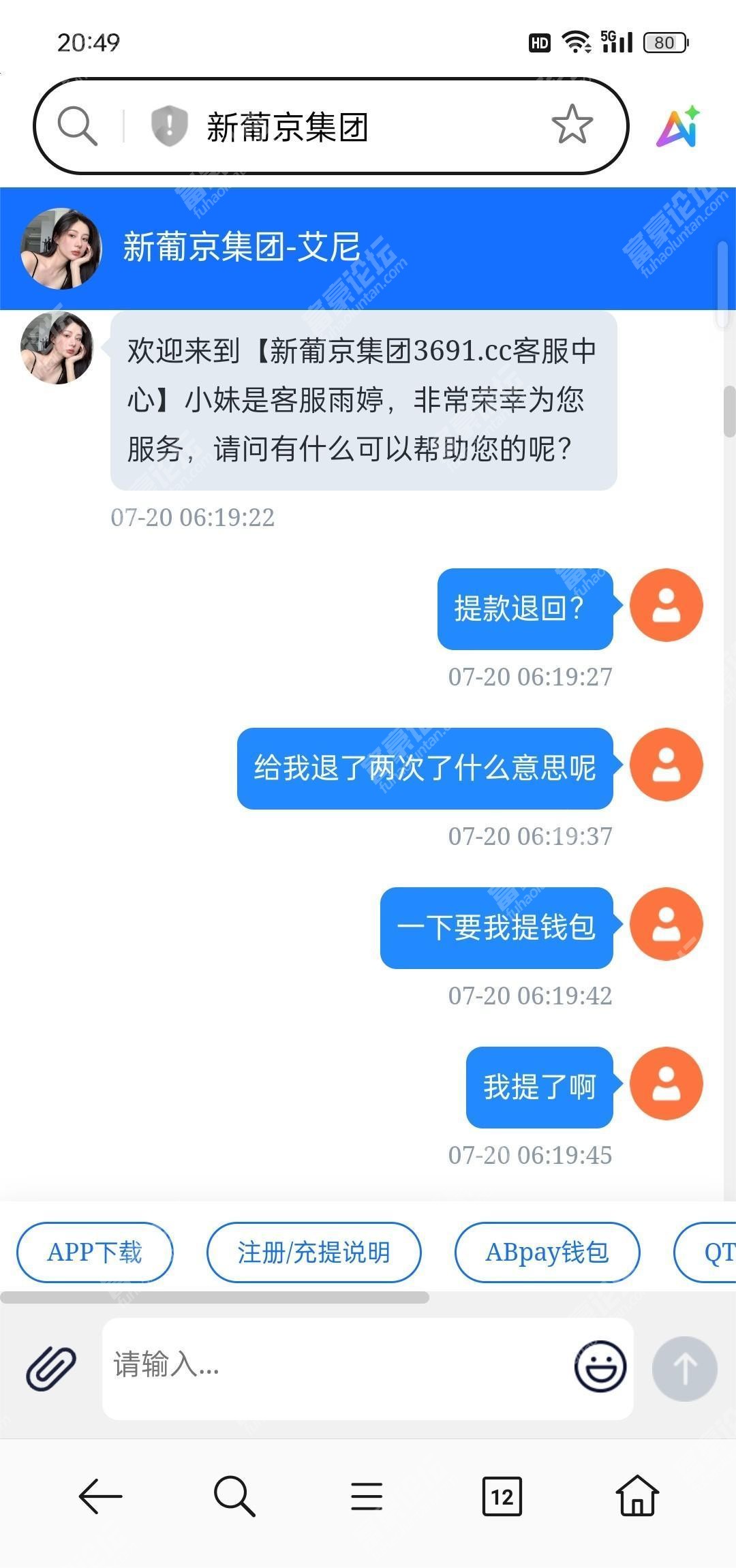Go to the browser home page
736x1568 pixels.
pyautogui.click(x=637, y=1496)
